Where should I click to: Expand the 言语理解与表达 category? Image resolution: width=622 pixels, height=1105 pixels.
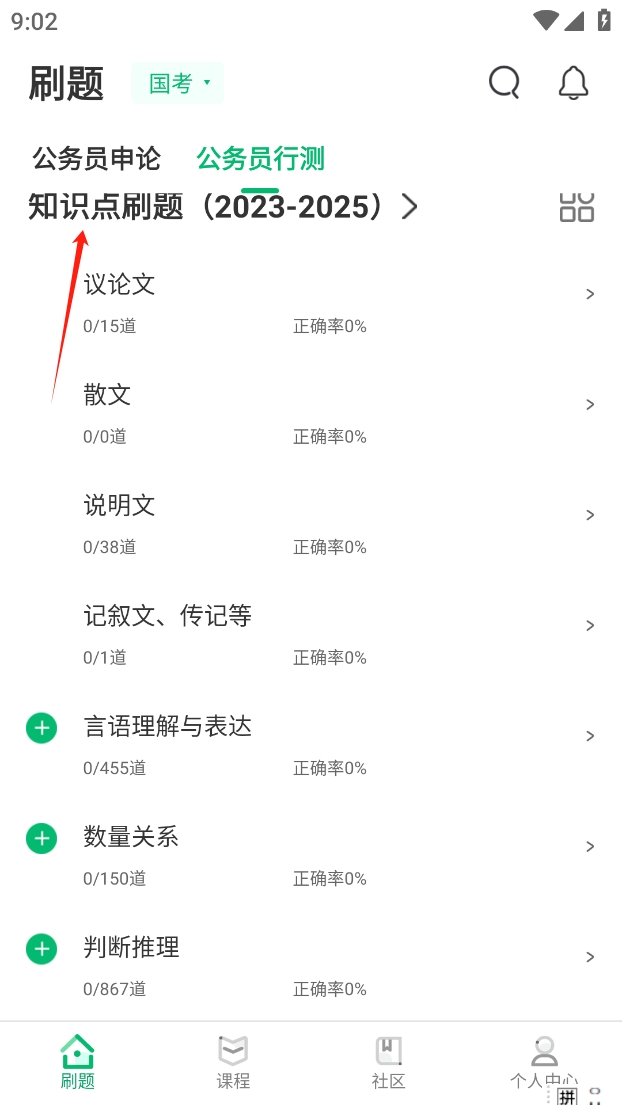[41, 728]
